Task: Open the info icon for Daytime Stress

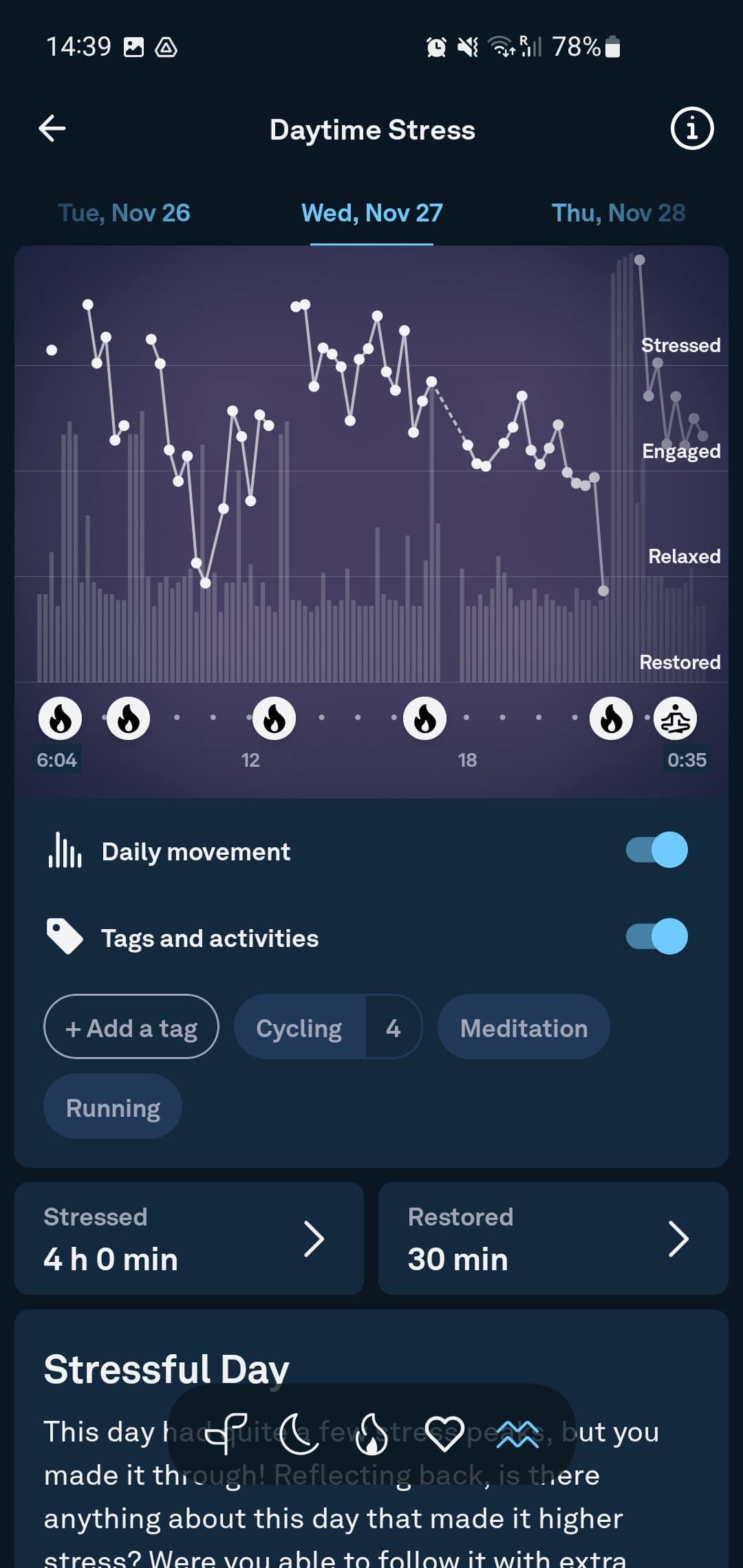Action: (691, 129)
